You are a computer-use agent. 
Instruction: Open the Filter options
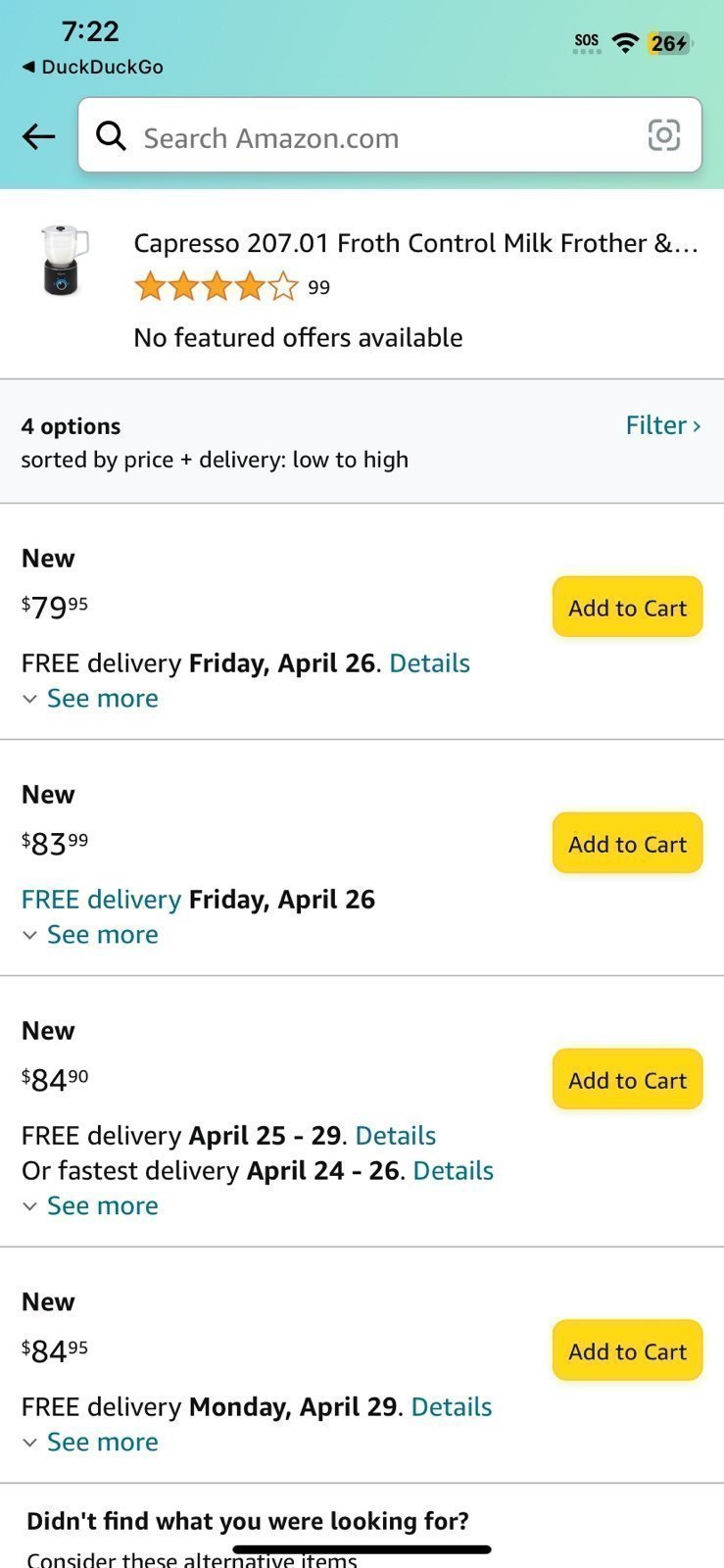pos(663,425)
